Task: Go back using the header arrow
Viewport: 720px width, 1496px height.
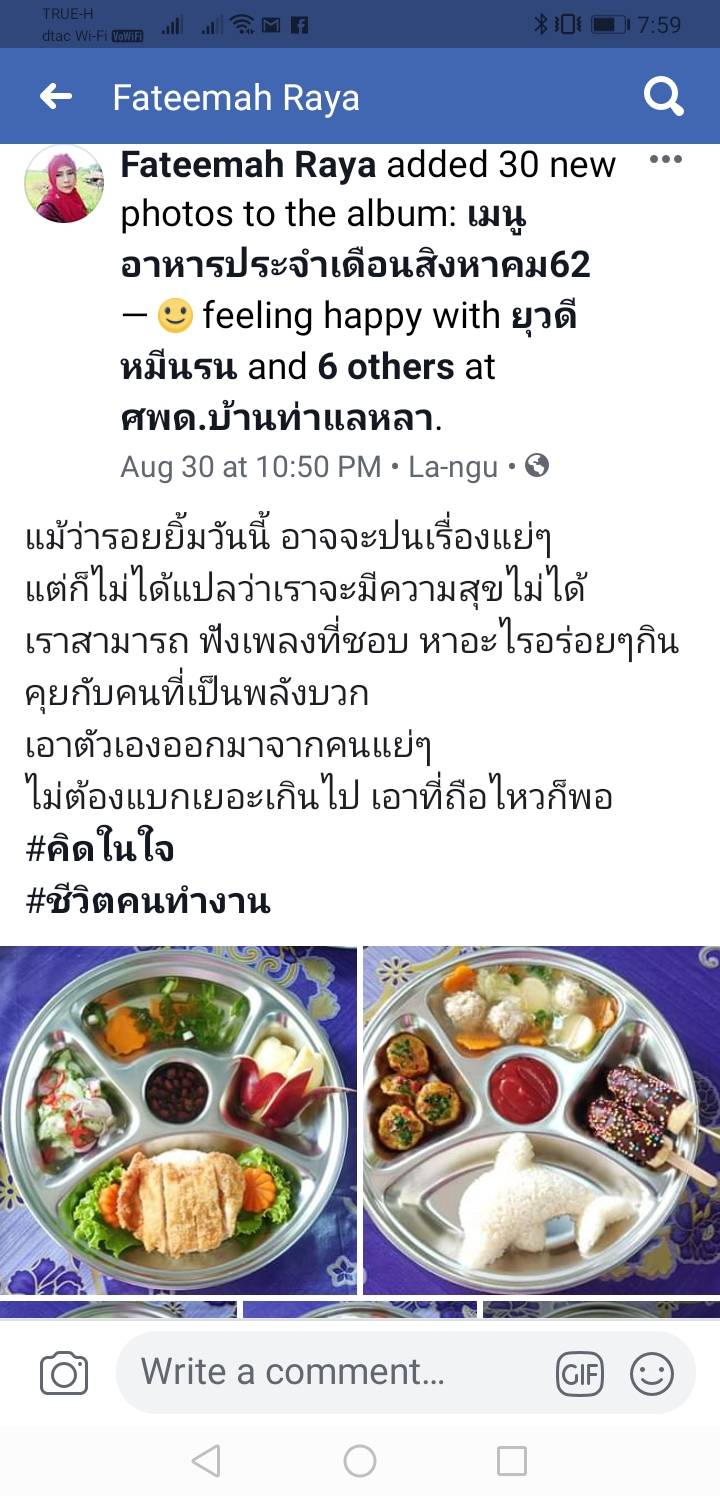Action: tap(56, 97)
